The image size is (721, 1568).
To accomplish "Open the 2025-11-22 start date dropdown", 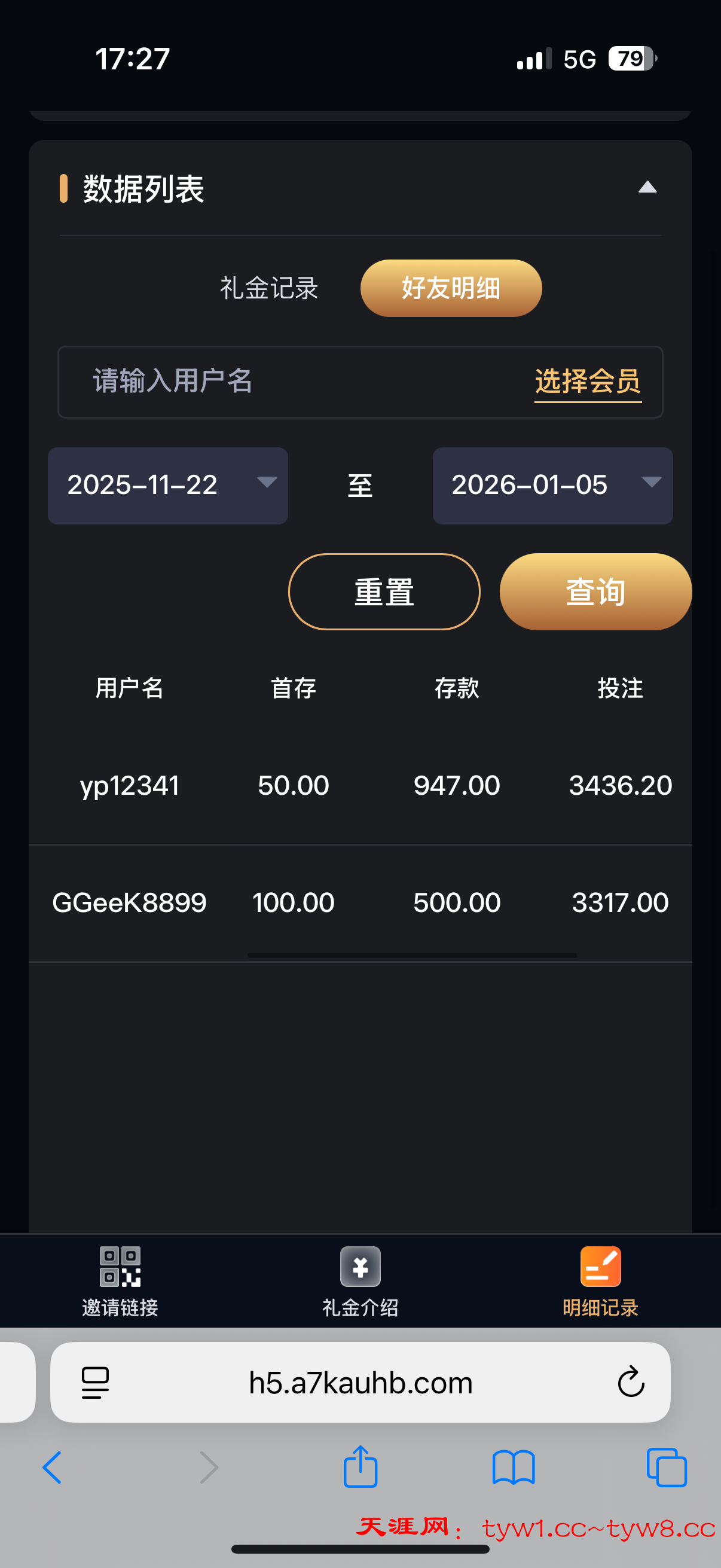I will (167, 485).
